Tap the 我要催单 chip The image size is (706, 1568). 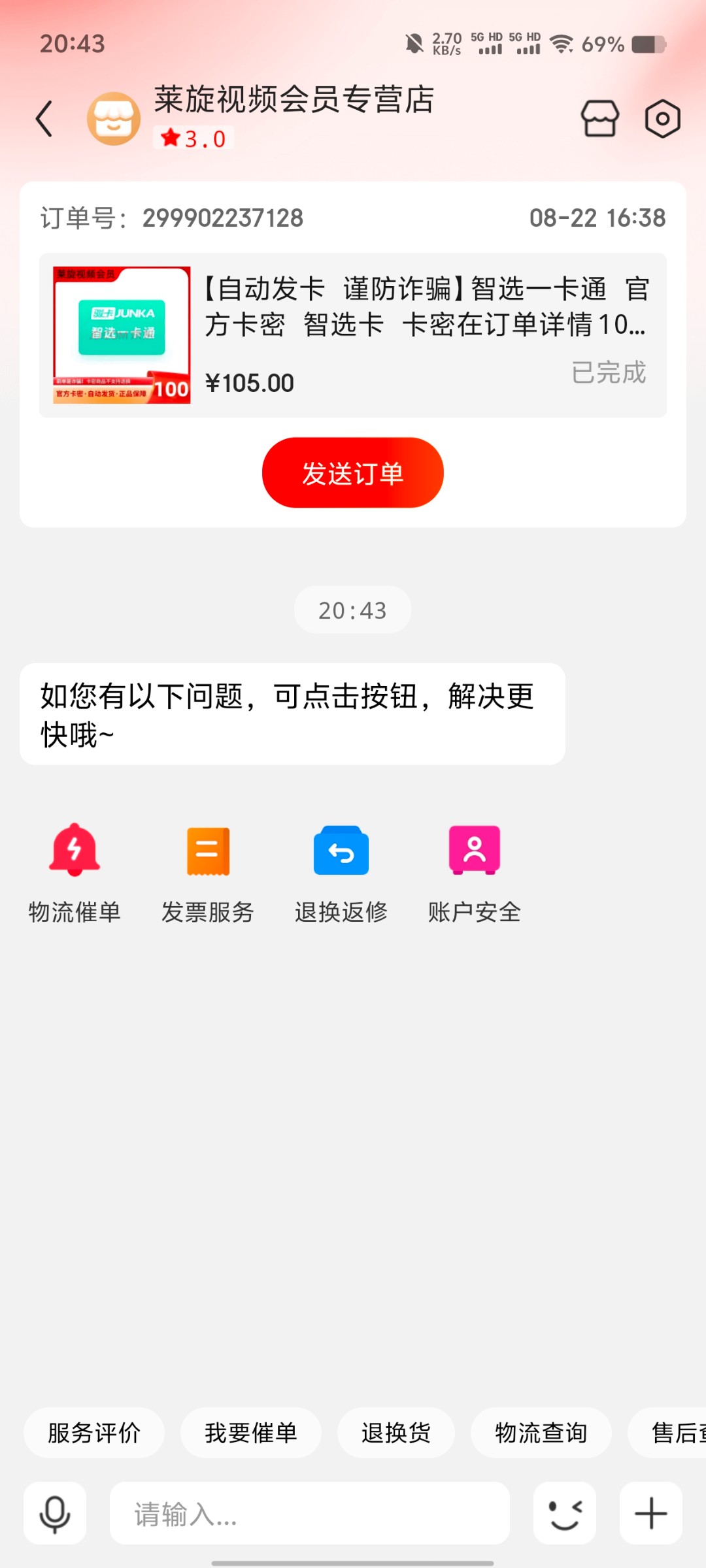251,1433
